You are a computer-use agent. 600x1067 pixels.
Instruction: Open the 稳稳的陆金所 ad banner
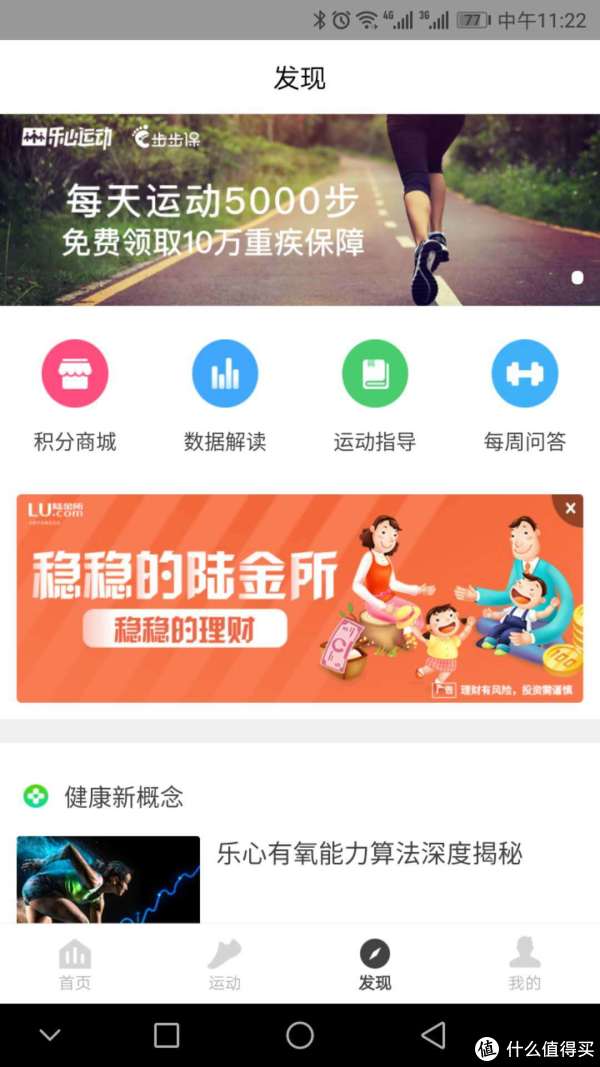300,598
